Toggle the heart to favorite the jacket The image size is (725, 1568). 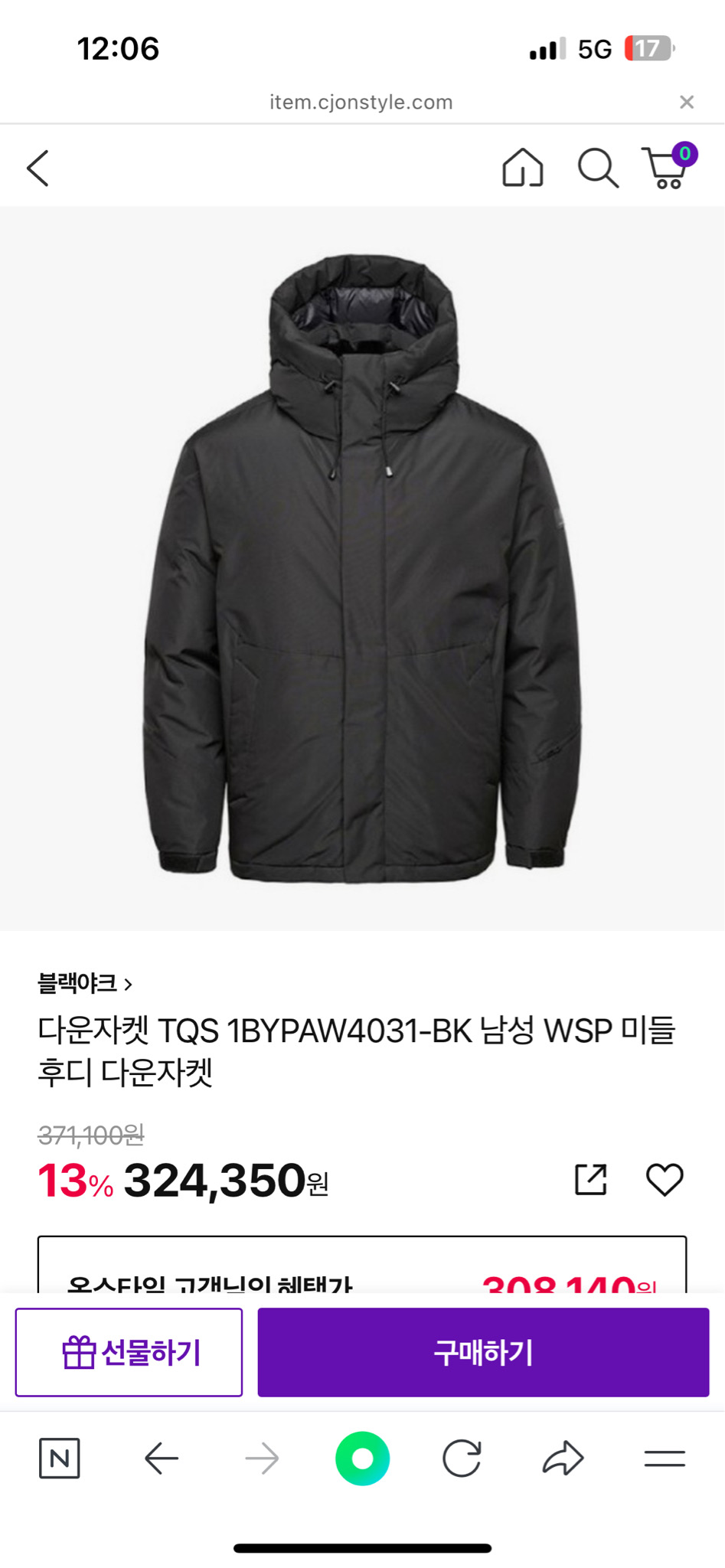click(665, 1179)
